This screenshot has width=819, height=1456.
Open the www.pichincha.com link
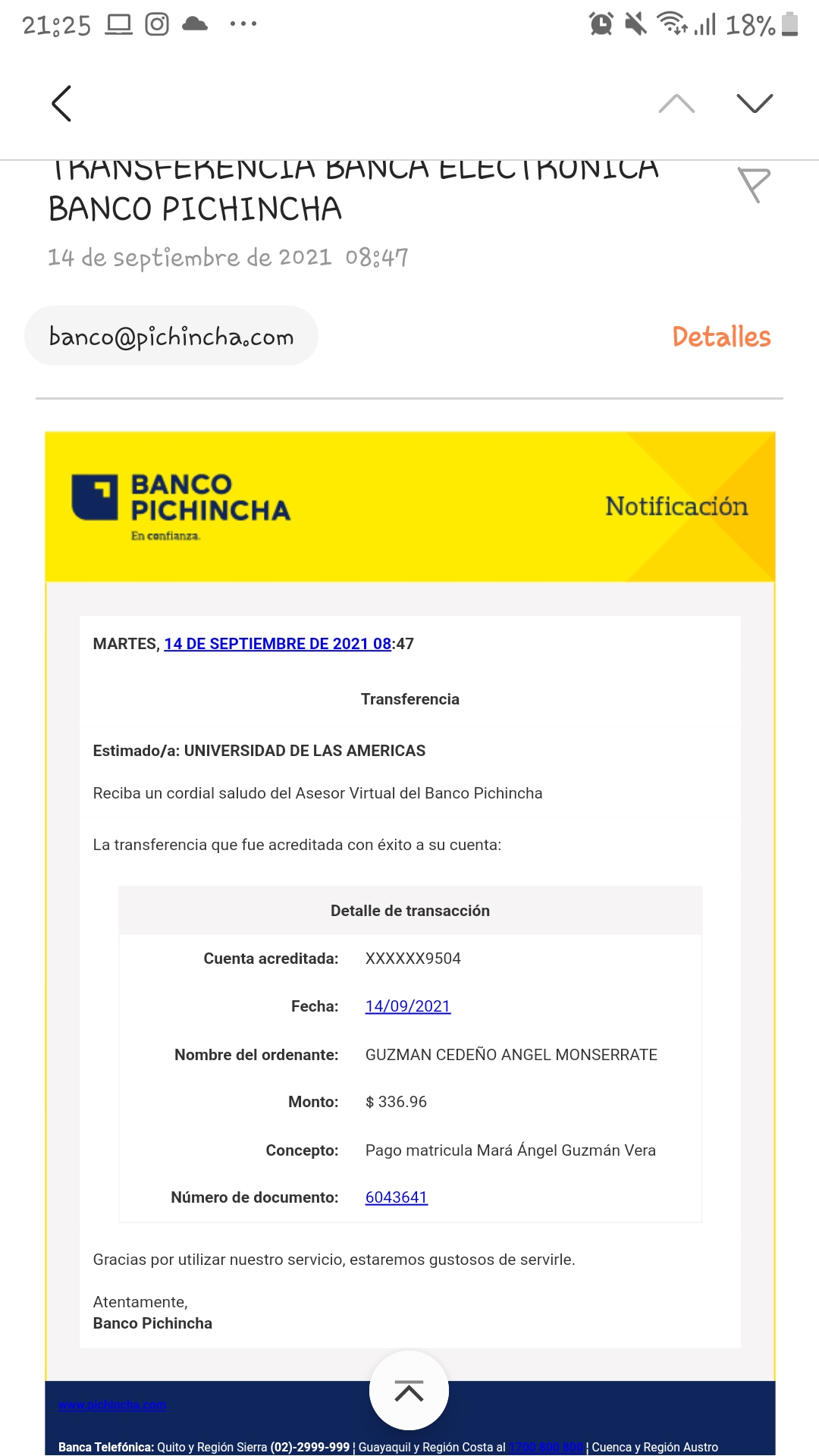tap(112, 1405)
